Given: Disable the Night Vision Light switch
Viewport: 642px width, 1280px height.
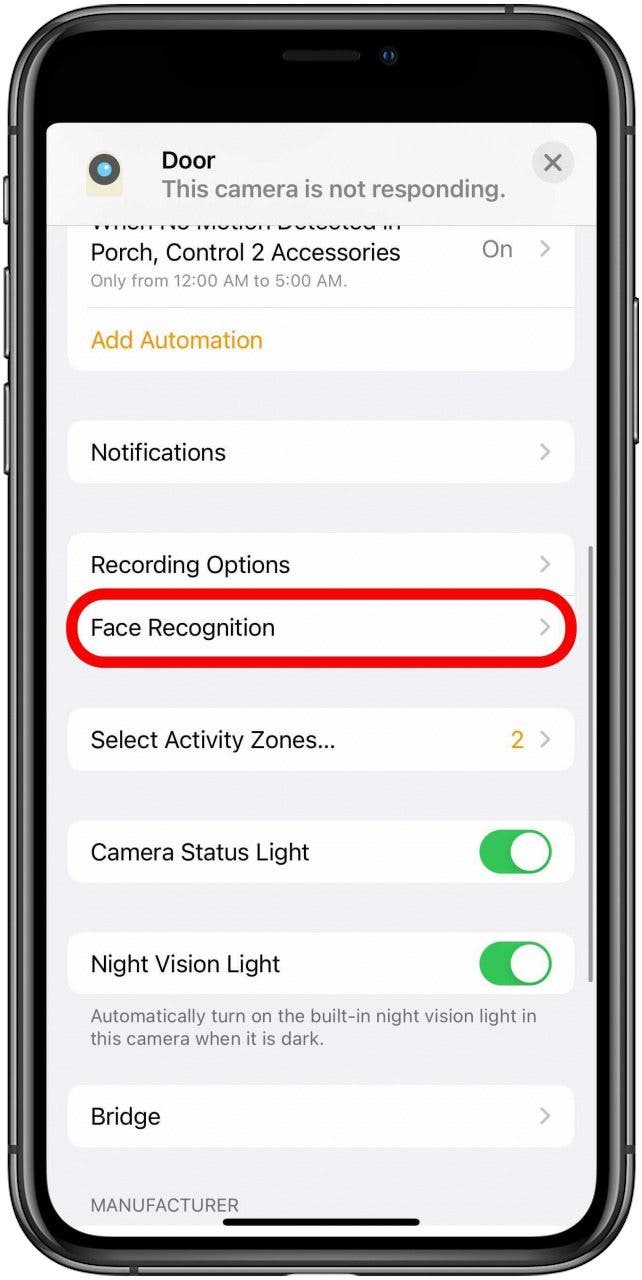Looking at the screenshot, I should click(515, 965).
